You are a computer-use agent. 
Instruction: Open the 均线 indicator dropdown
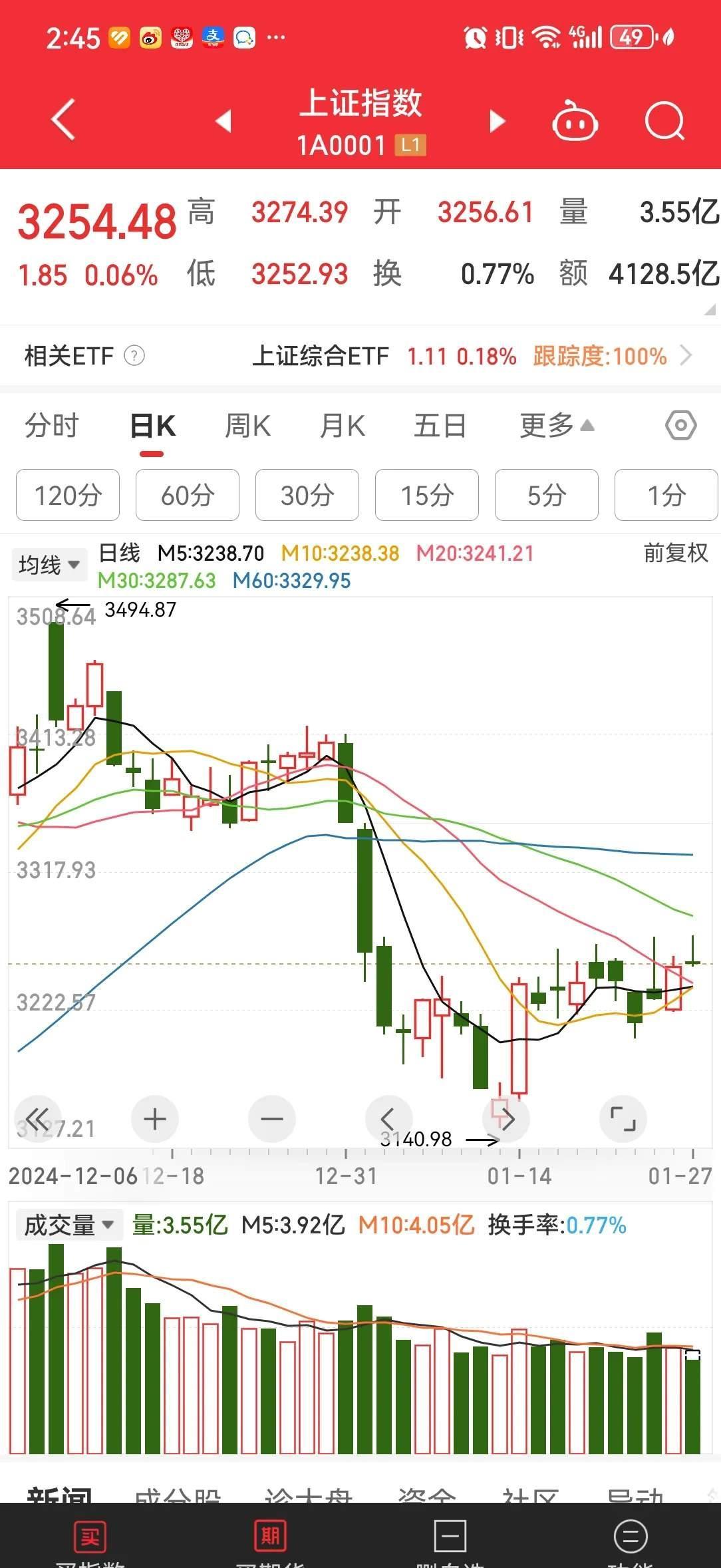(x=49, y=565)
